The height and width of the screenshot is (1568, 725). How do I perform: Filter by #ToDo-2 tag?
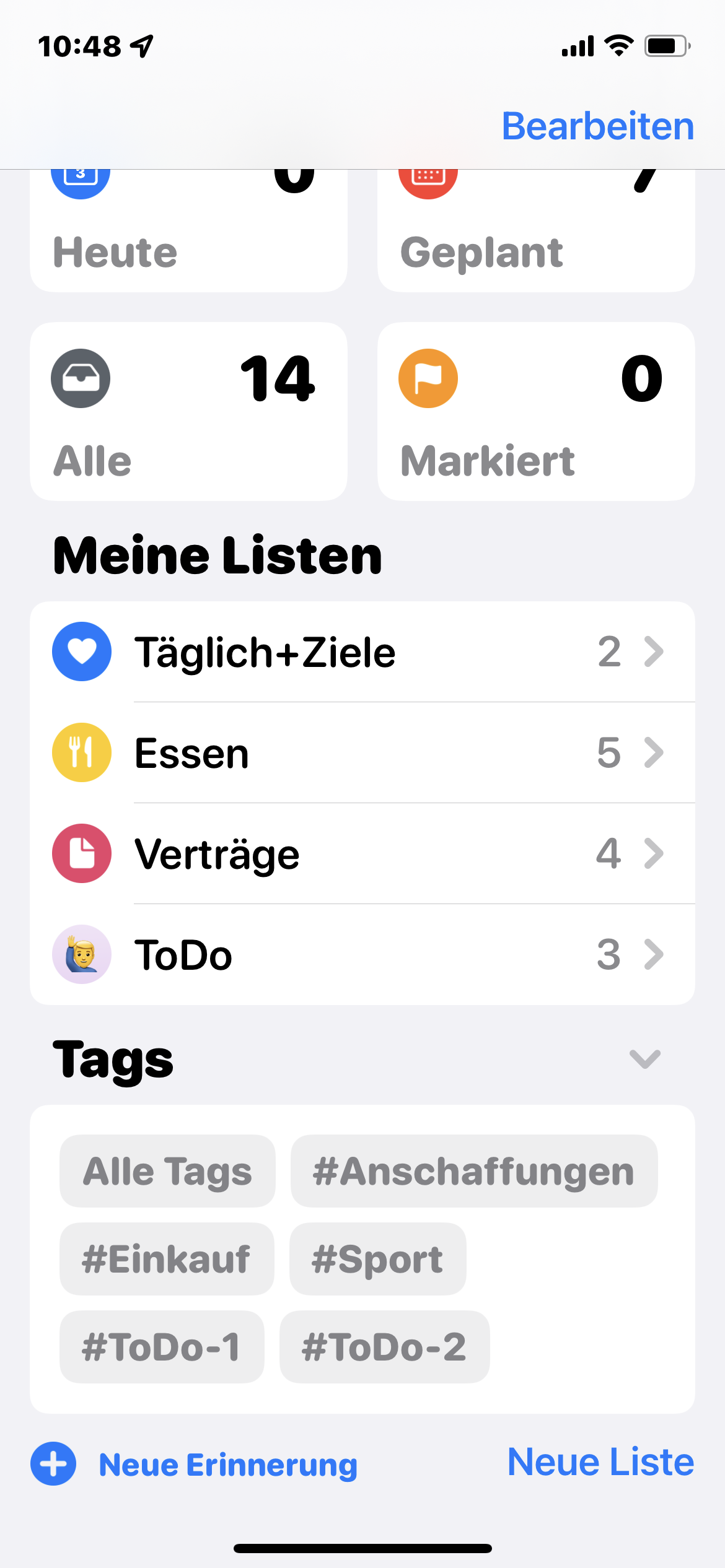384,1347
